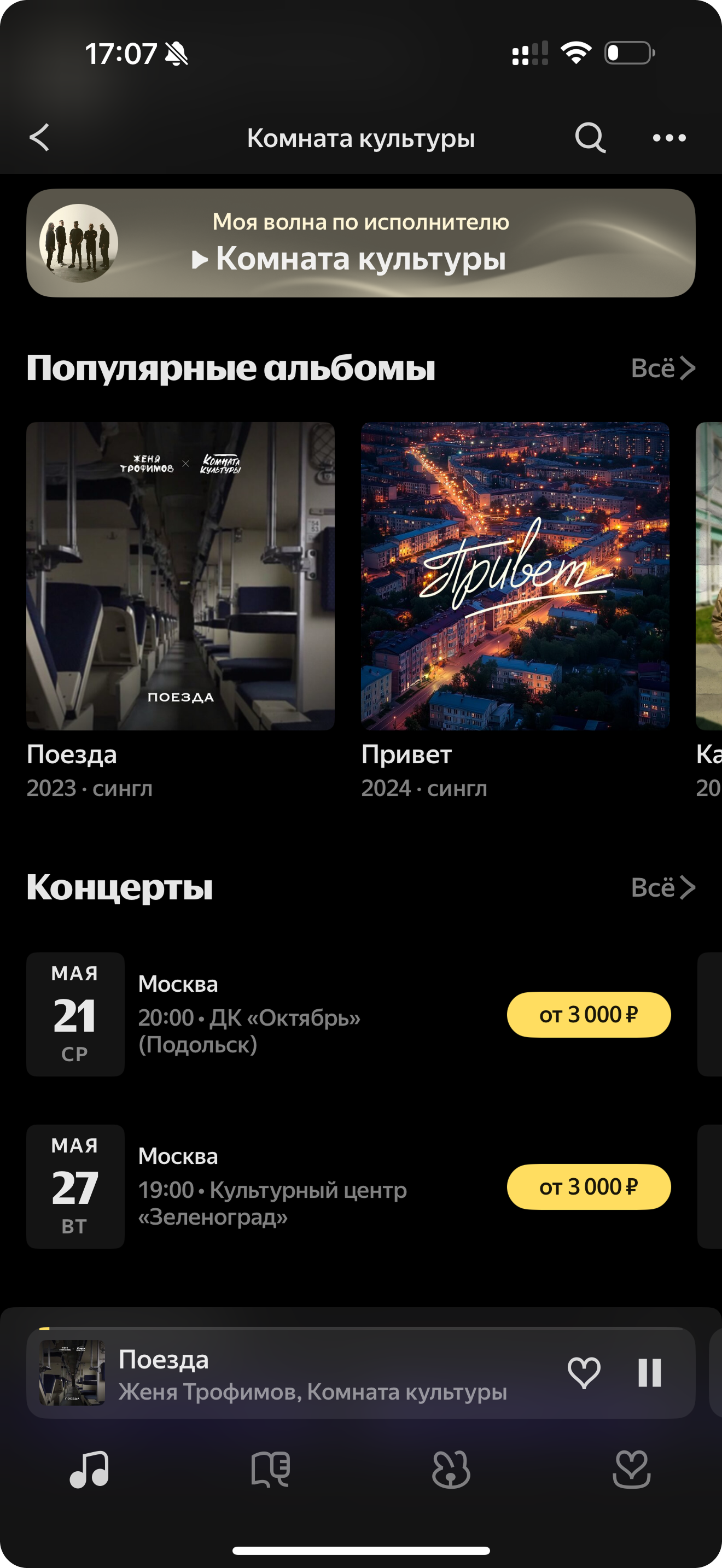Open the three-dot overflow menu

(669, 138)
